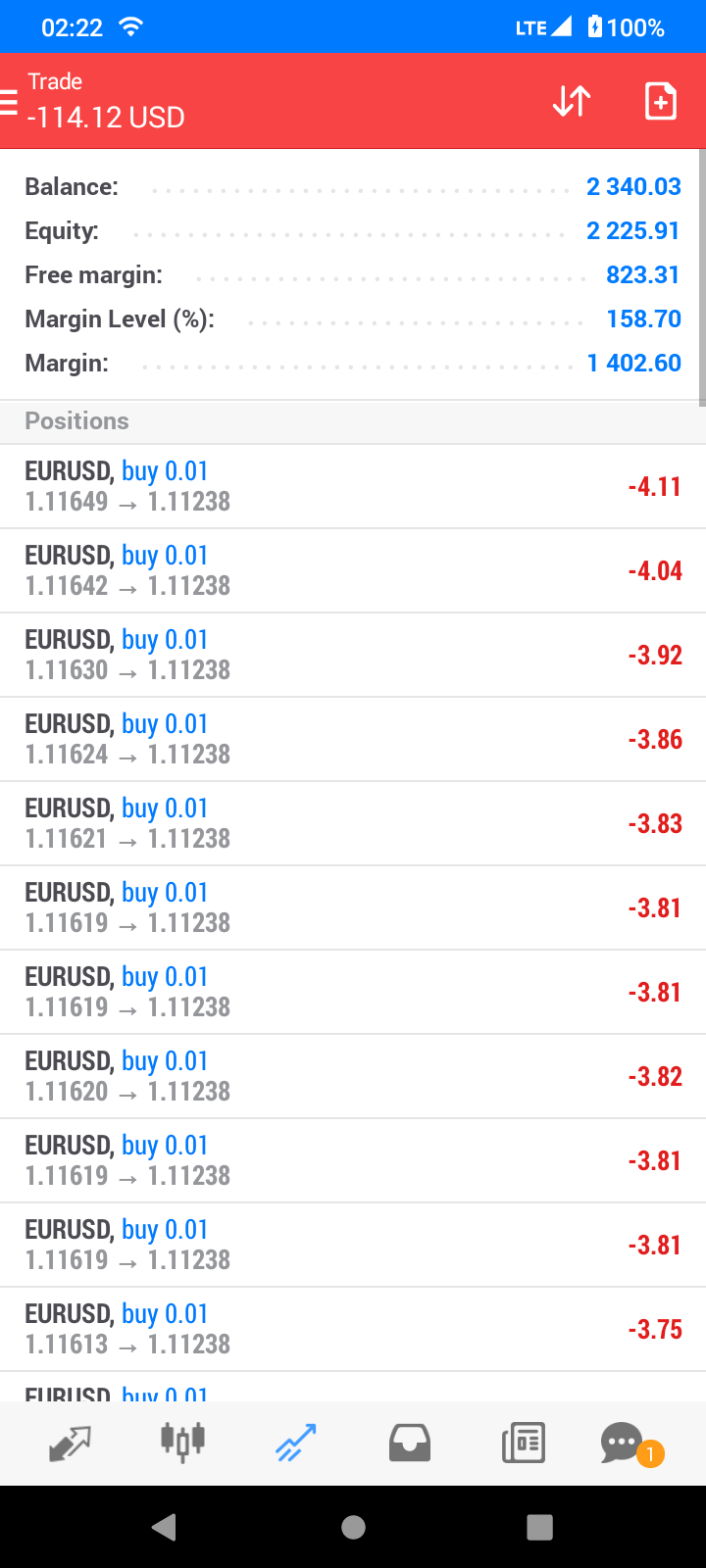Go to the device home screen
This screenshot has width=706, height=1568.
353,1527
